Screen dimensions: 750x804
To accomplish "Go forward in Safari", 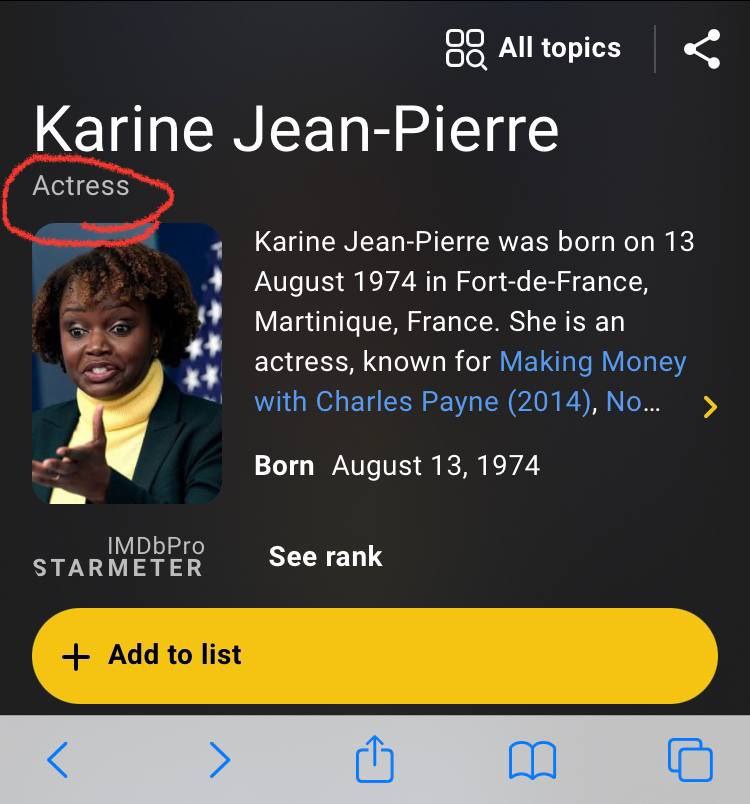I will (219, 761).
